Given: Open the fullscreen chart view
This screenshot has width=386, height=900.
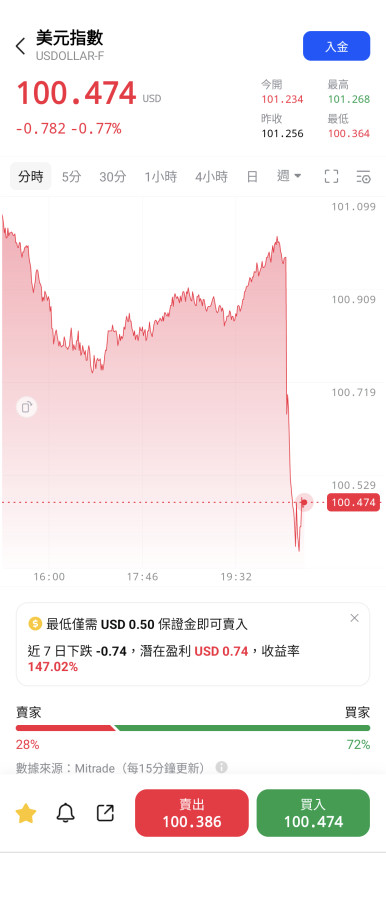Looking at the screenshot, I should click(x=331, y=177).
